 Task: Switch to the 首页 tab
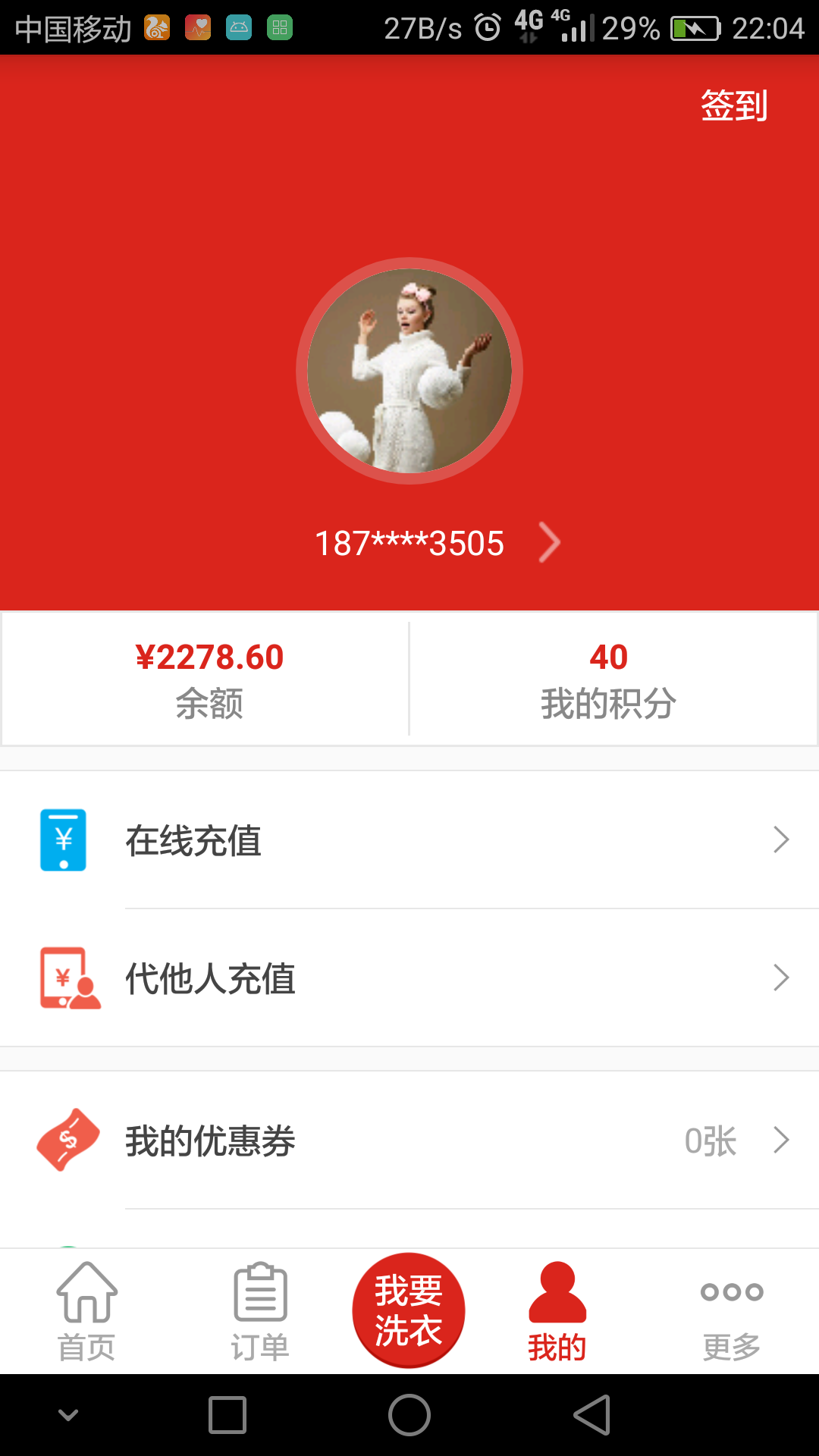pos(86,1312)
